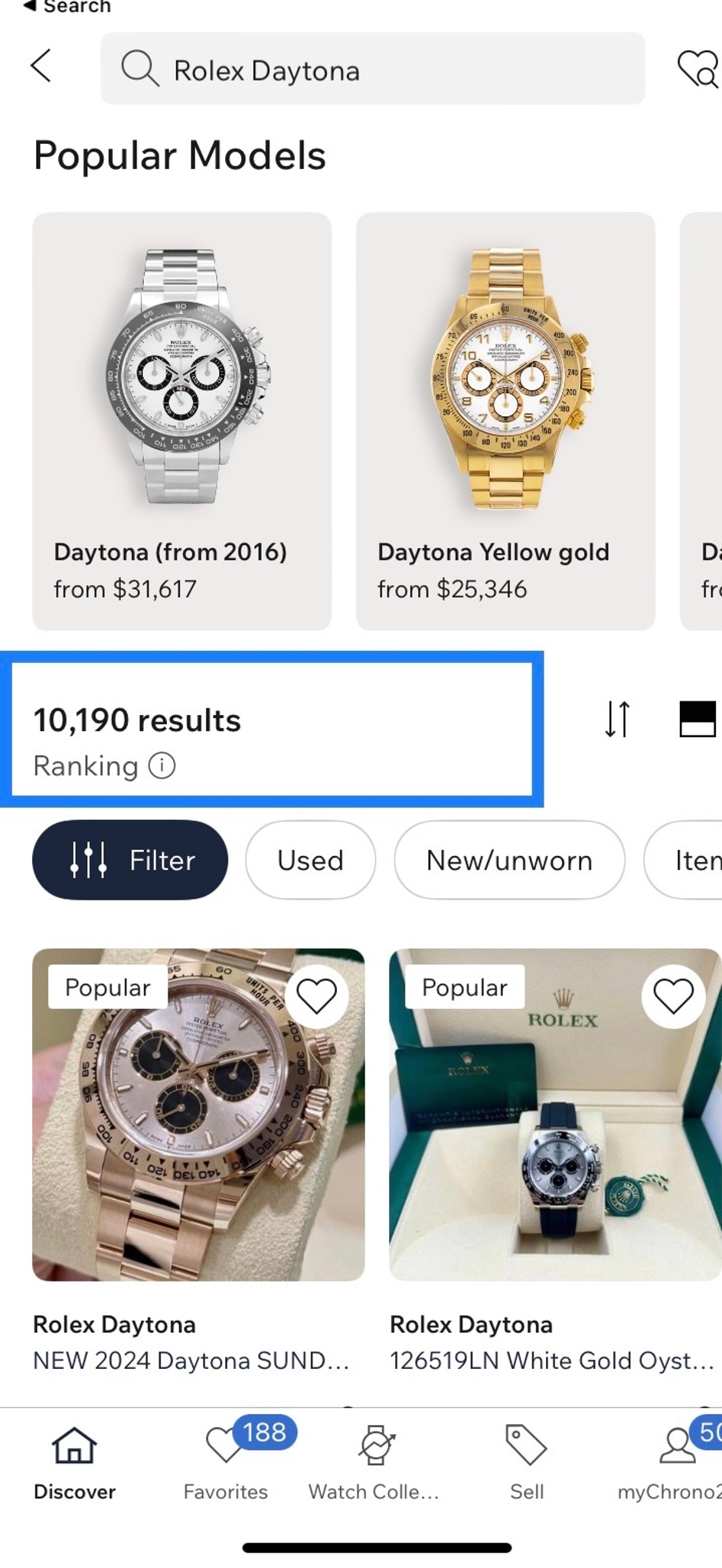
Task: Select the Used chip
Action: [310, 860]
